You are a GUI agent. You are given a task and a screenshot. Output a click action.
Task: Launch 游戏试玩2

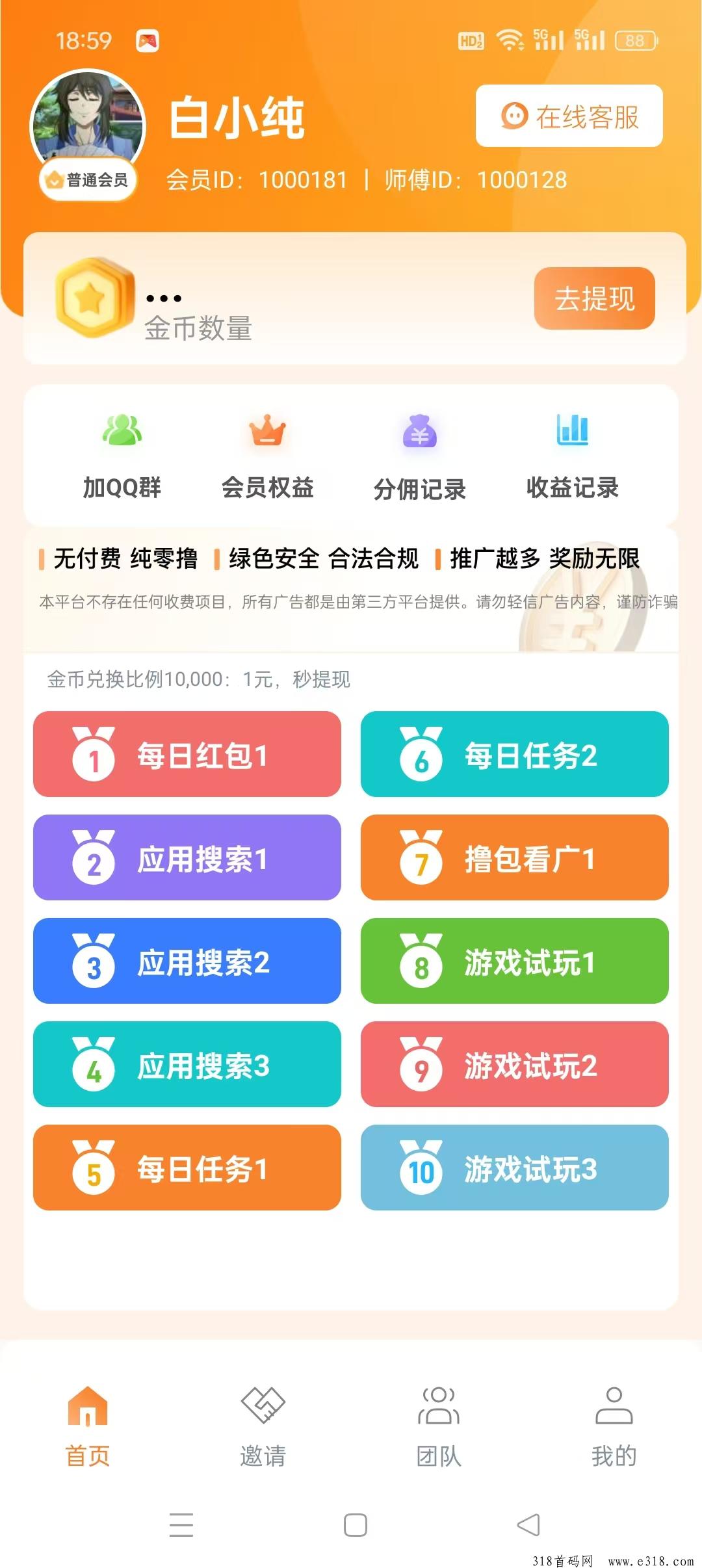click(x=514, y=1064)
